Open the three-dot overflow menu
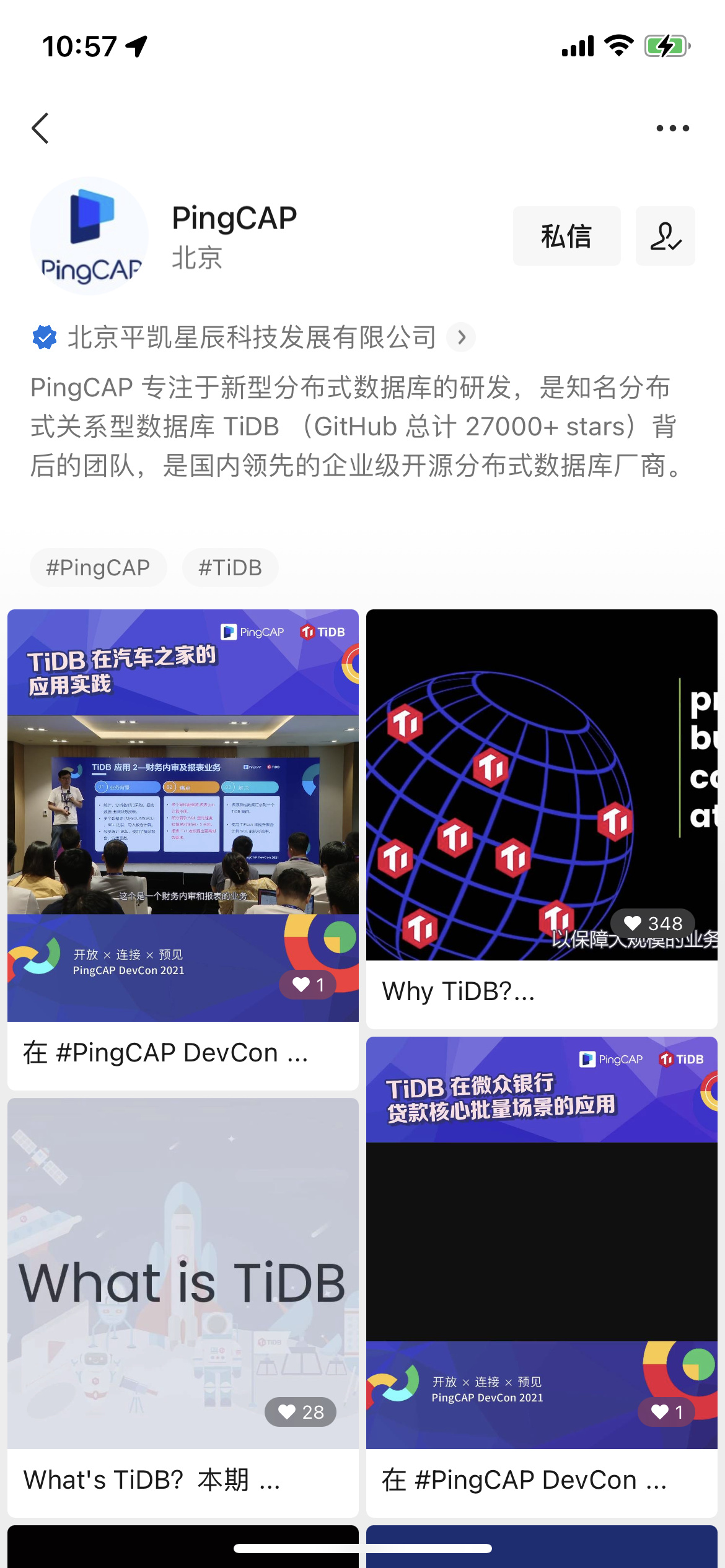 [x=672, y=128]
